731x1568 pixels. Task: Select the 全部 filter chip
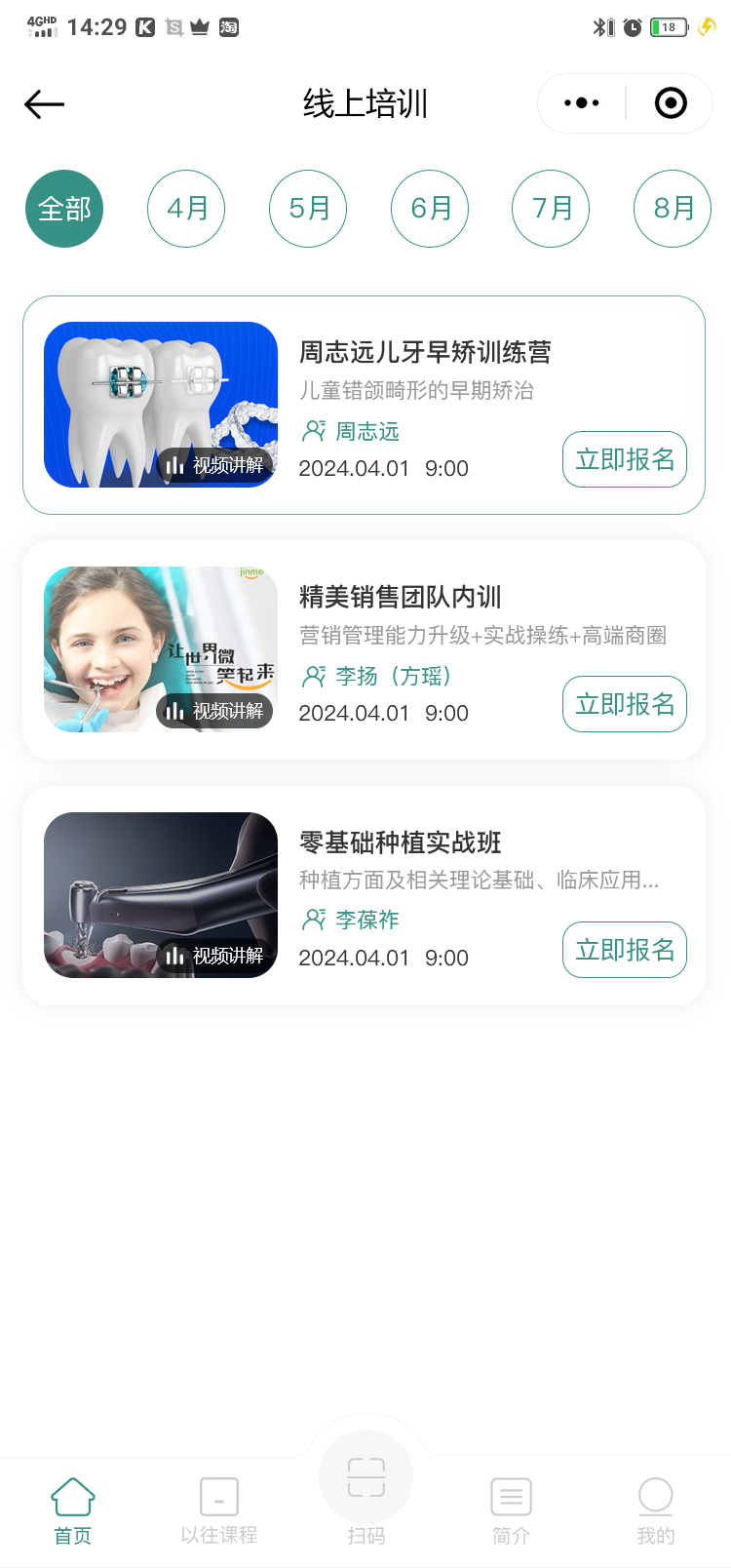point(64,209)
